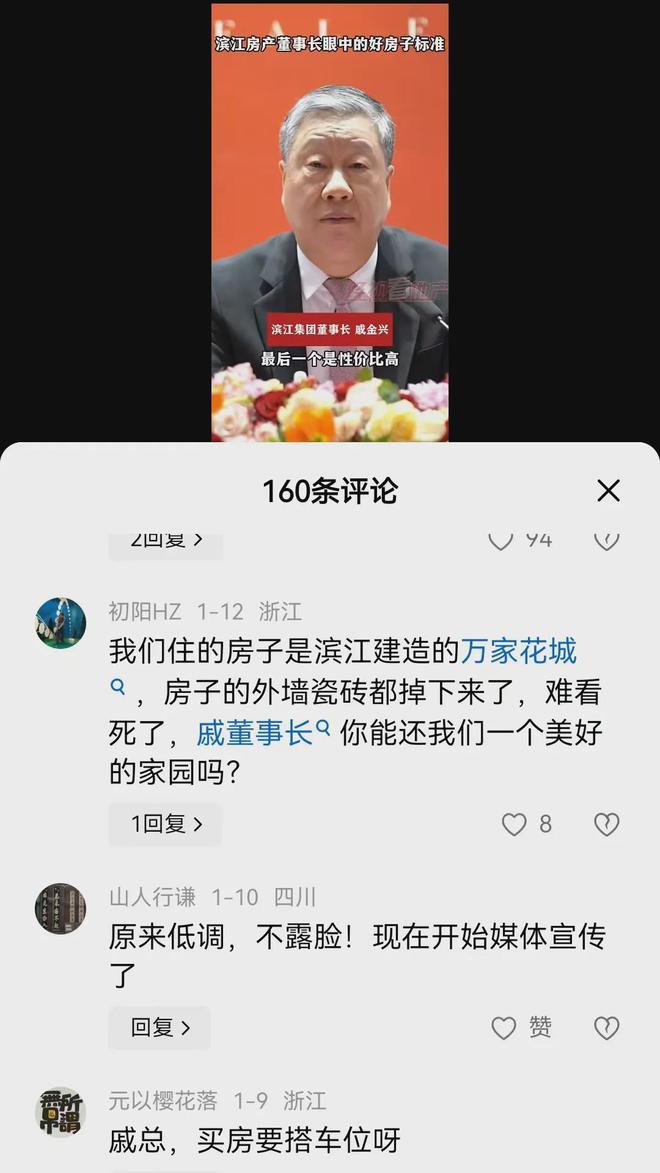Image resolution: width=660 pixels, height=1173 pixels.
Task: Dislike 山人行谦's comment
Action: (x=606, y=1027)
